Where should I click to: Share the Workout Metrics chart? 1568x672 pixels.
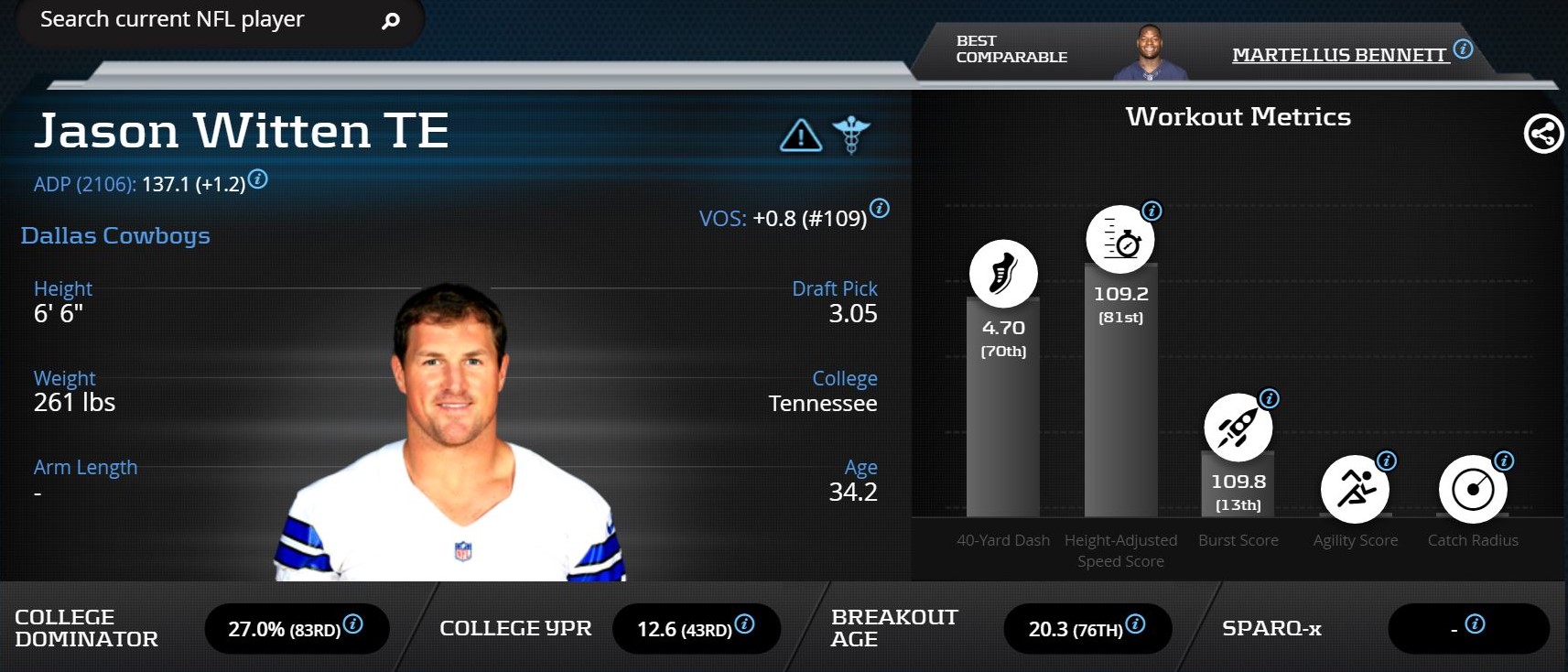(x=1543, y=134)
